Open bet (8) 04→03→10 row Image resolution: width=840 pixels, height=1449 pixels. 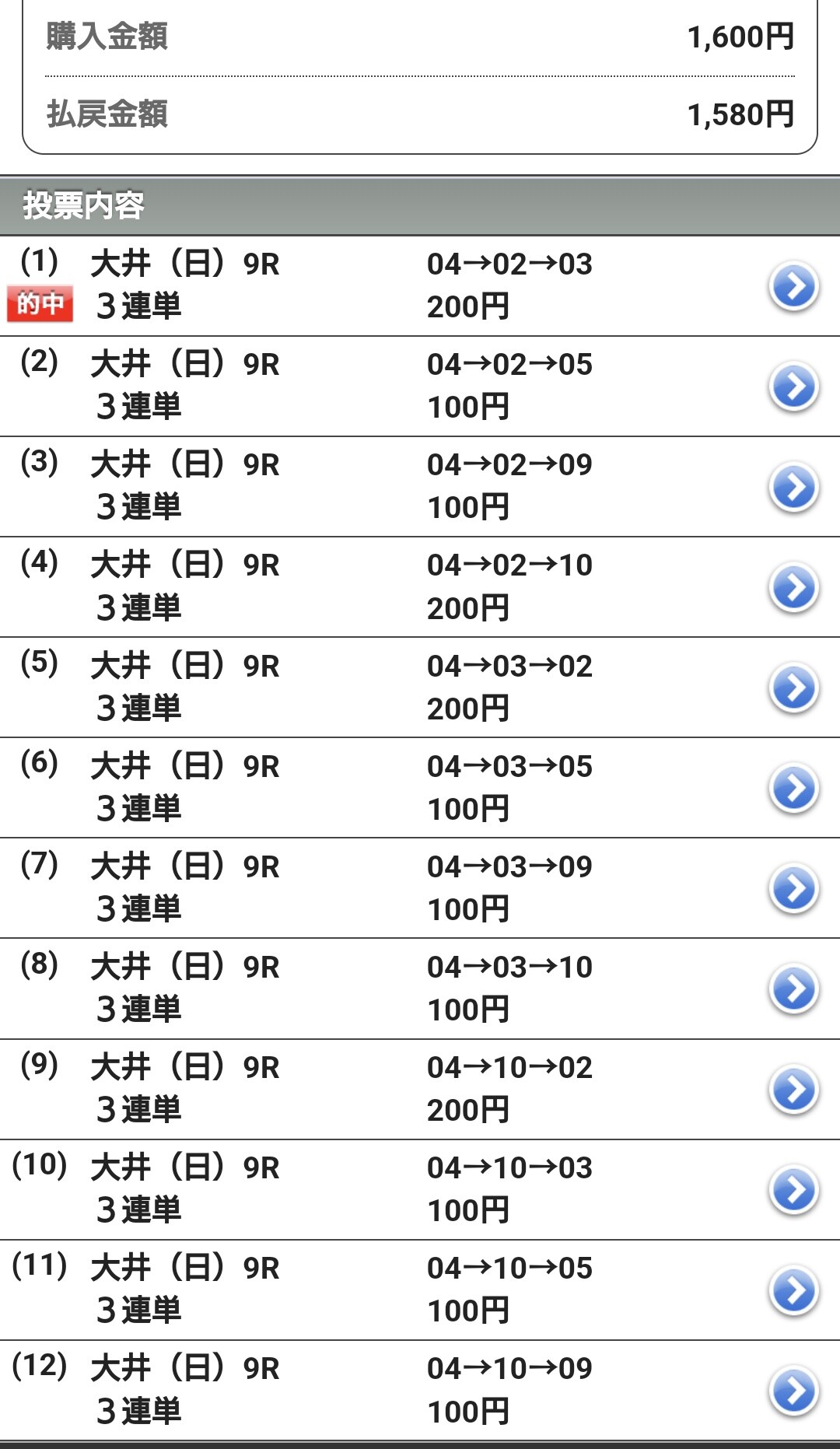point(420,988)
